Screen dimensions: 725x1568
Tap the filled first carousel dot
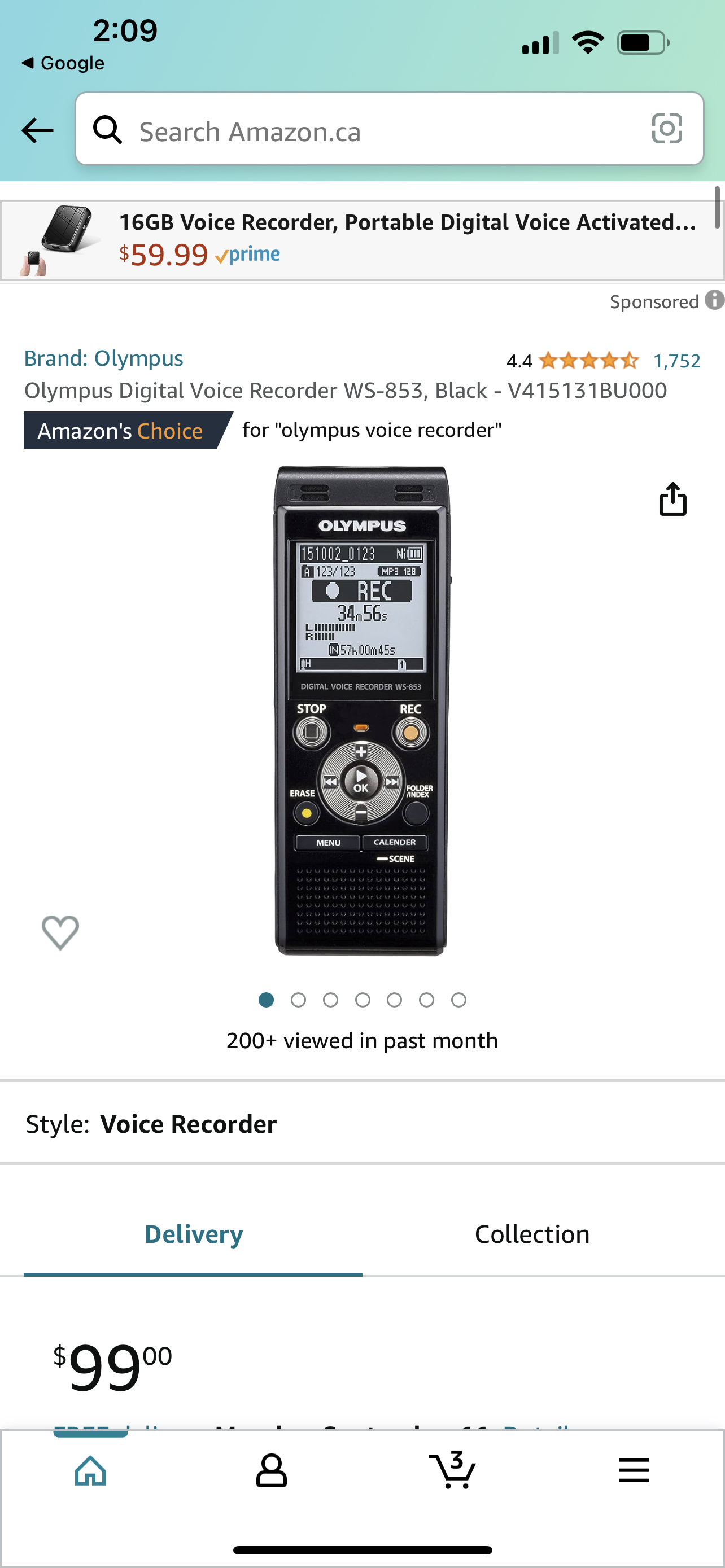tap(266, 1000)
